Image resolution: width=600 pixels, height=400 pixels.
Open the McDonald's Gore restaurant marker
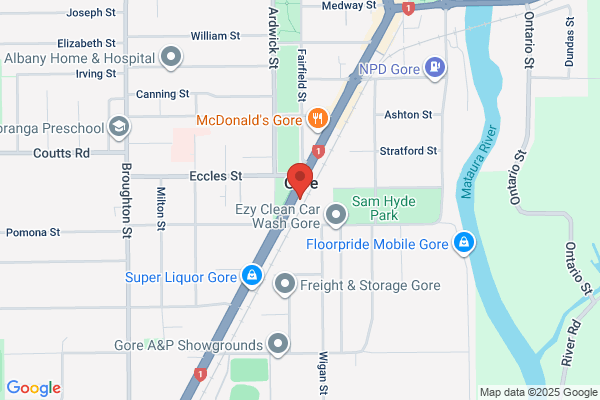tap(318, 119)
